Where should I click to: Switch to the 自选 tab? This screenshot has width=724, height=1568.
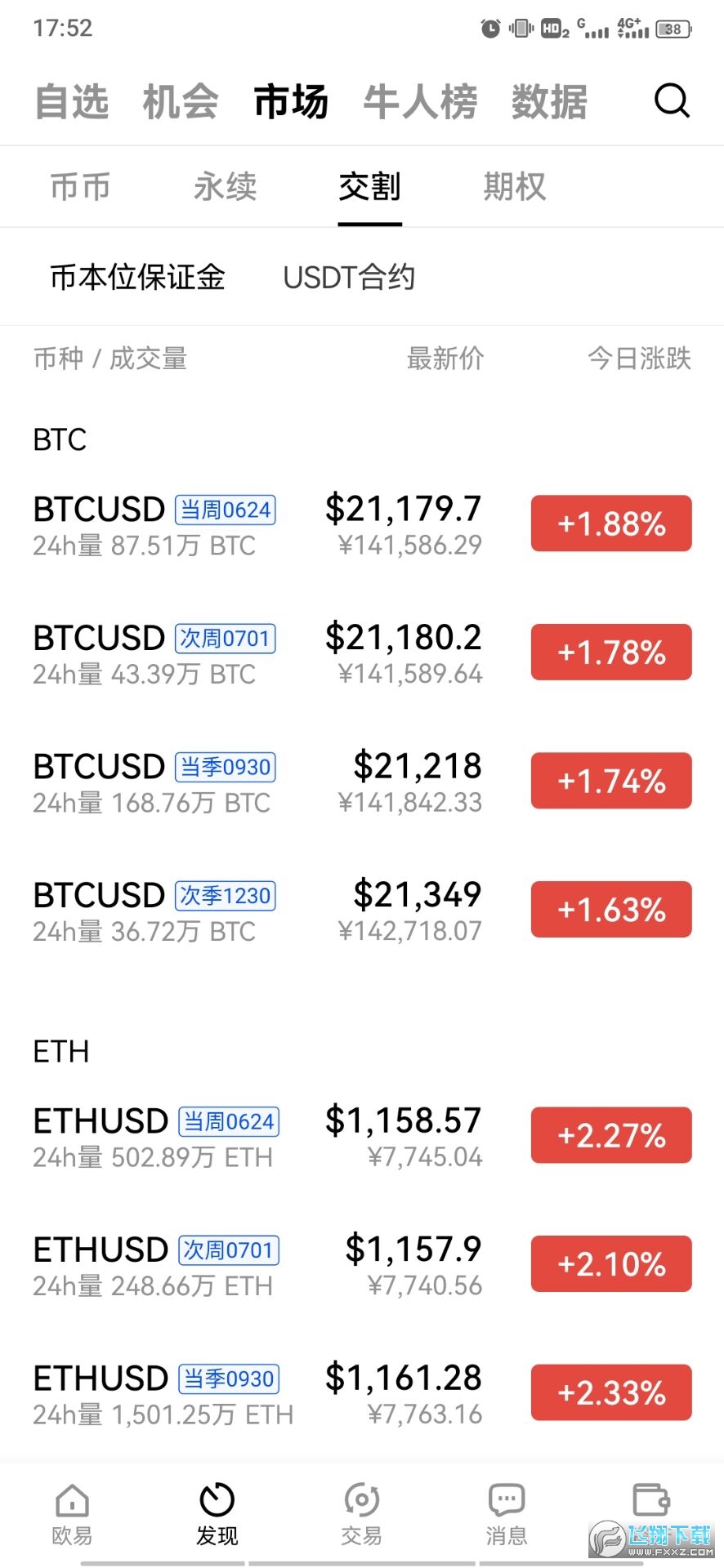(x=72, y=103)
